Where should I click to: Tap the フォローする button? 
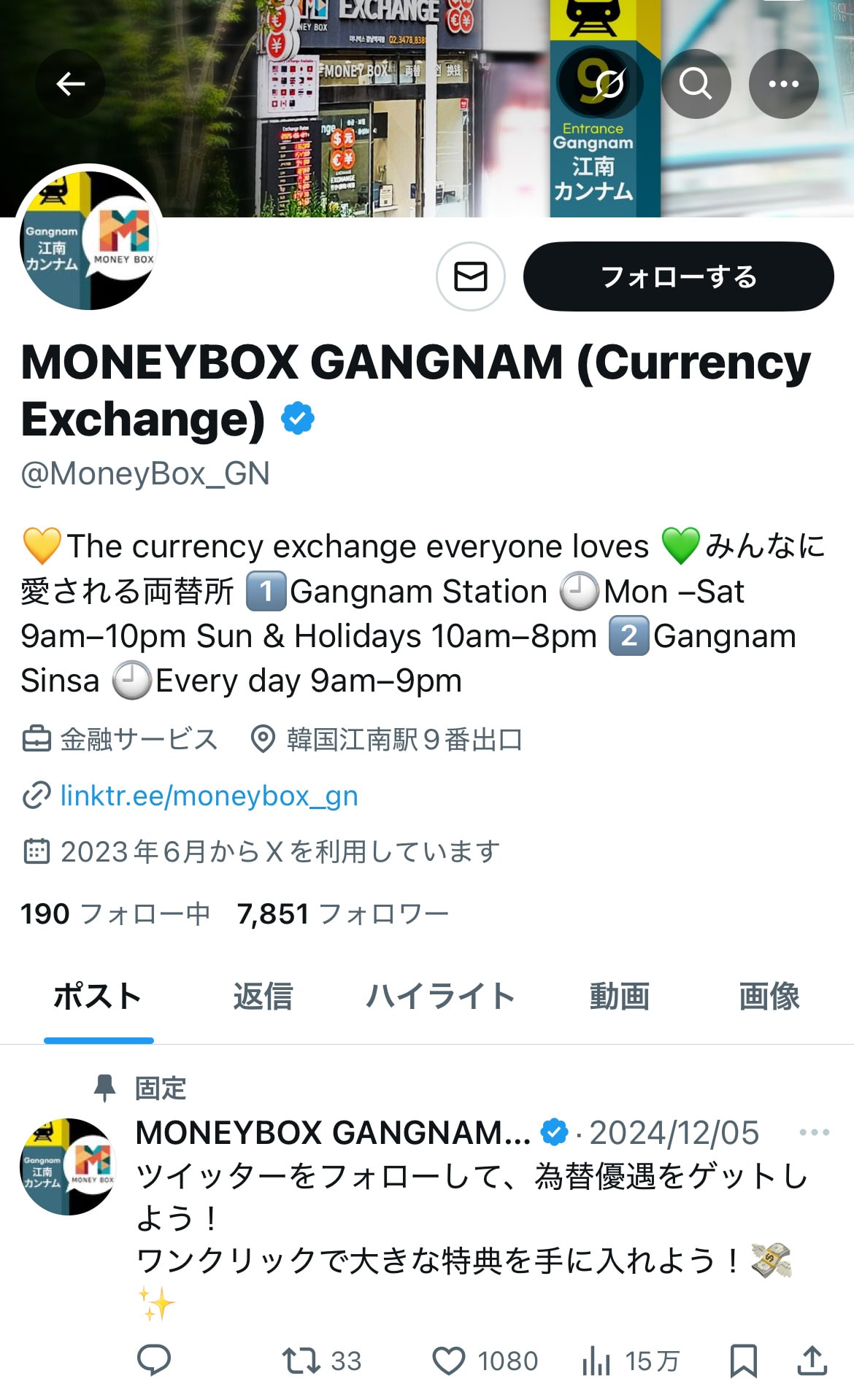click(x=678, y=276)
